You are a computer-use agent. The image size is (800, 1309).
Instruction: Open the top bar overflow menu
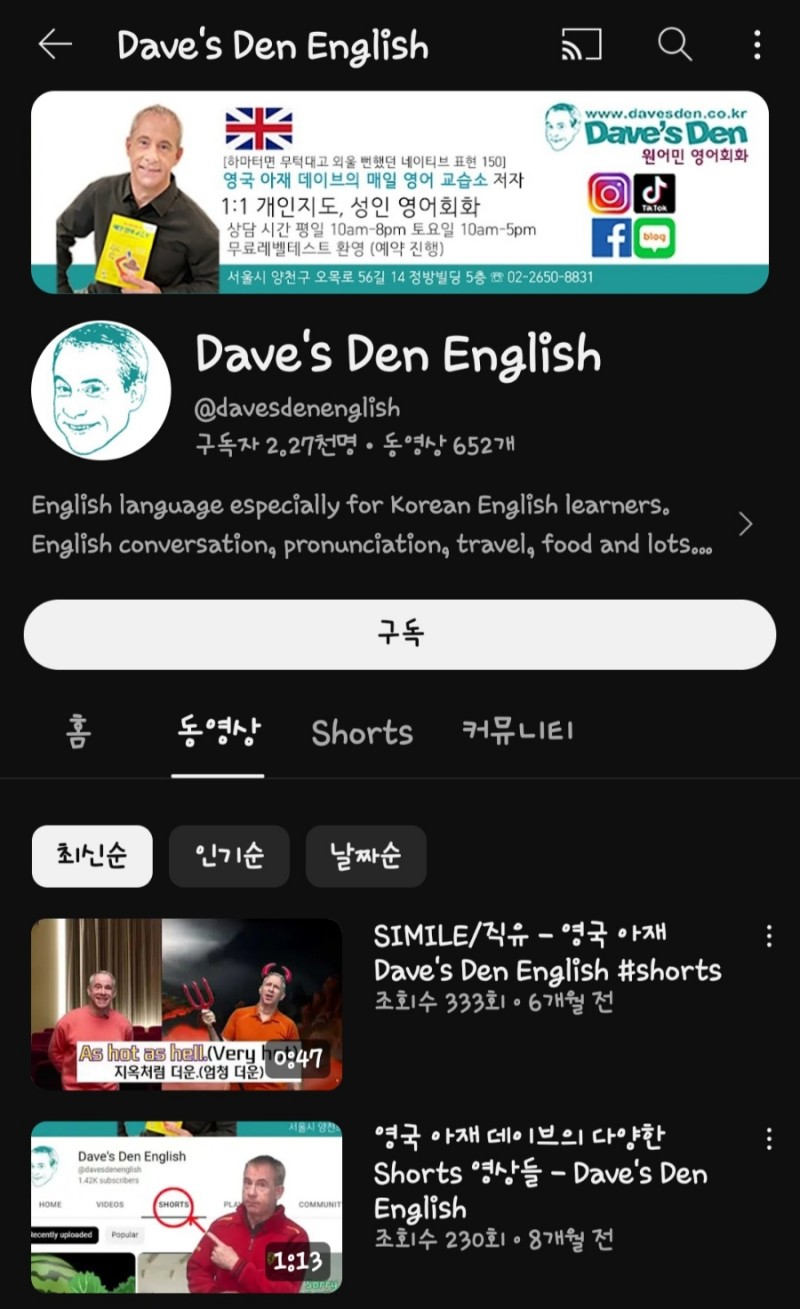pos(757,45)
